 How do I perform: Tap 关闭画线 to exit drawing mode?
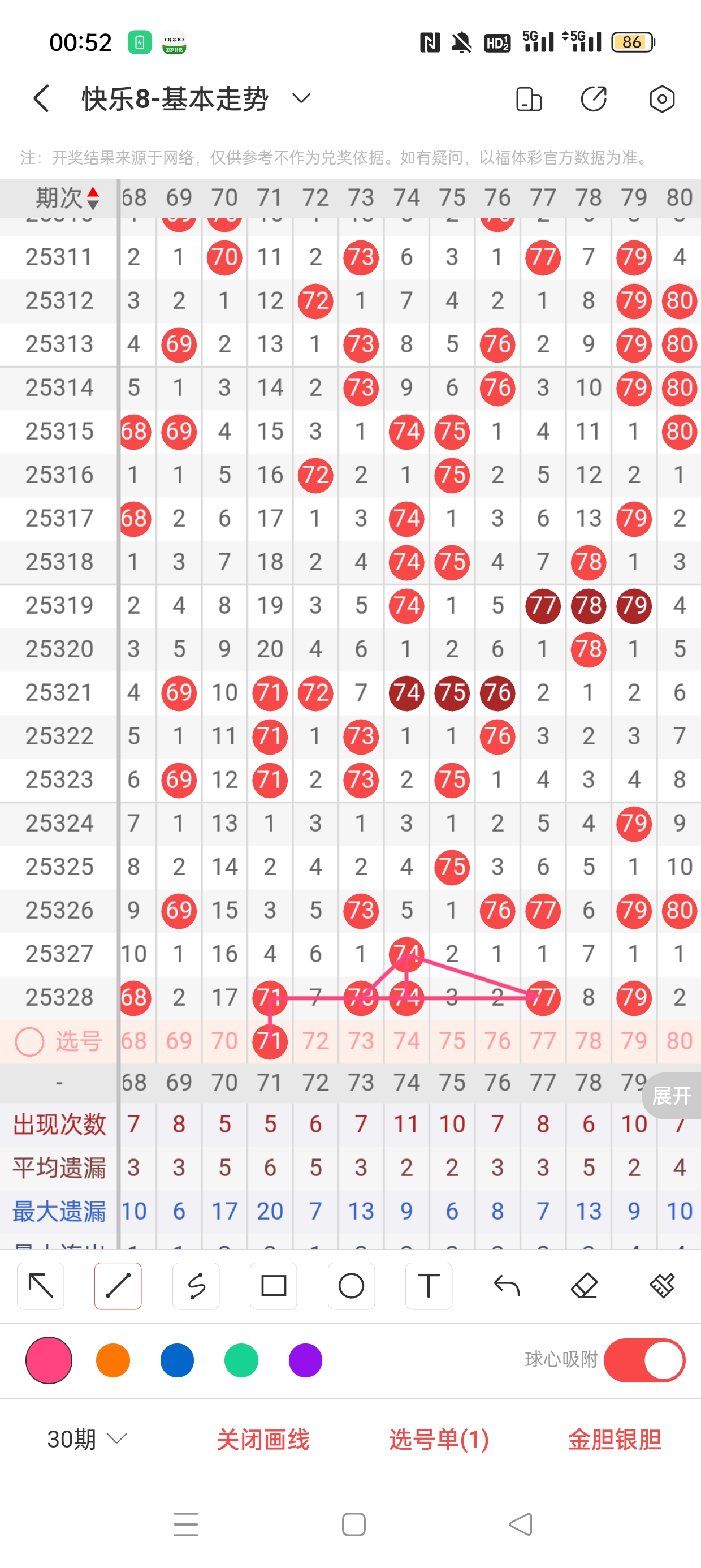point(263,1440)
